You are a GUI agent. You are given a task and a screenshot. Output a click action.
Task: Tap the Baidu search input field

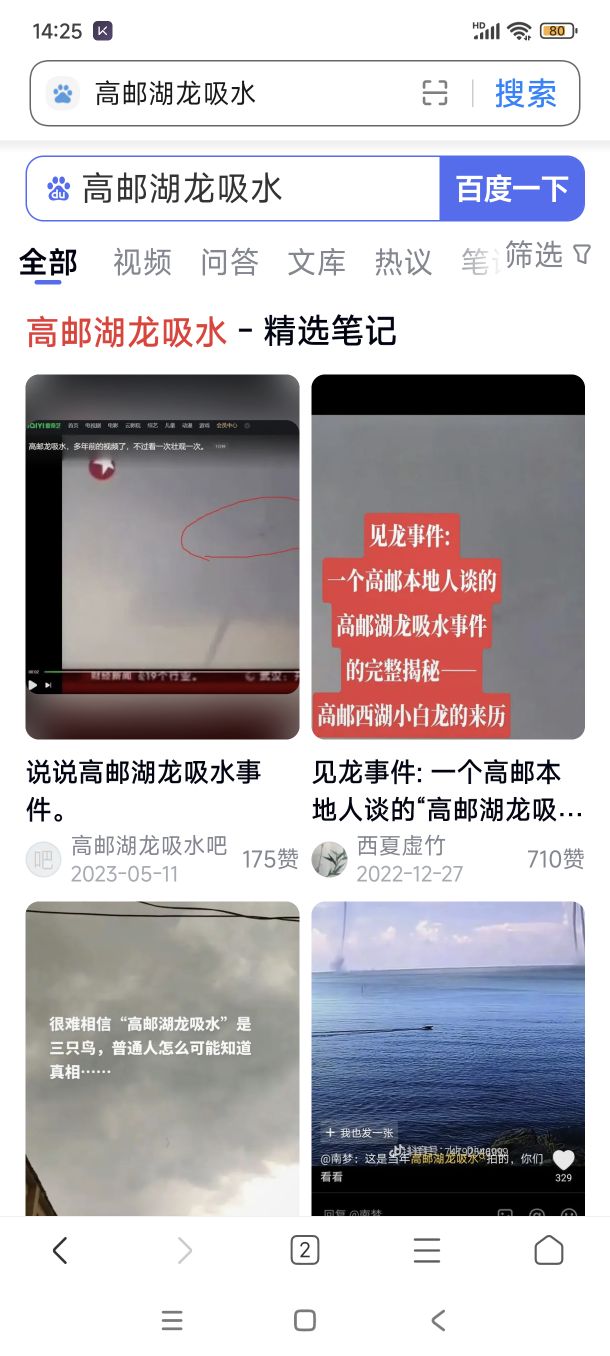point(240,188)
